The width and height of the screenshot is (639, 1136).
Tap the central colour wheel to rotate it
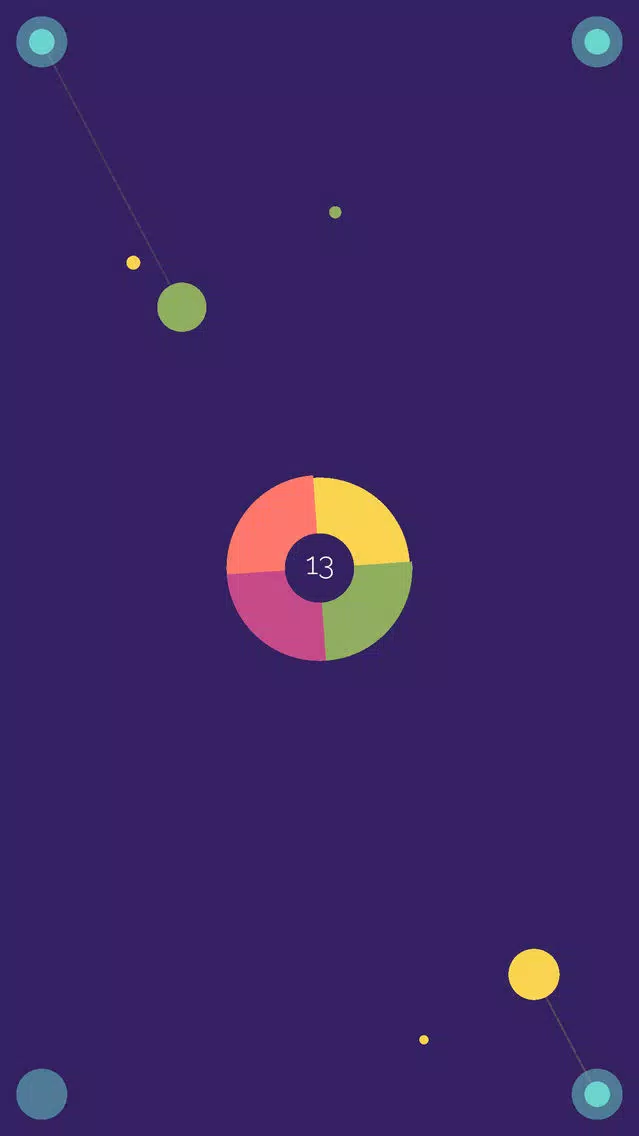pos(319,568)
